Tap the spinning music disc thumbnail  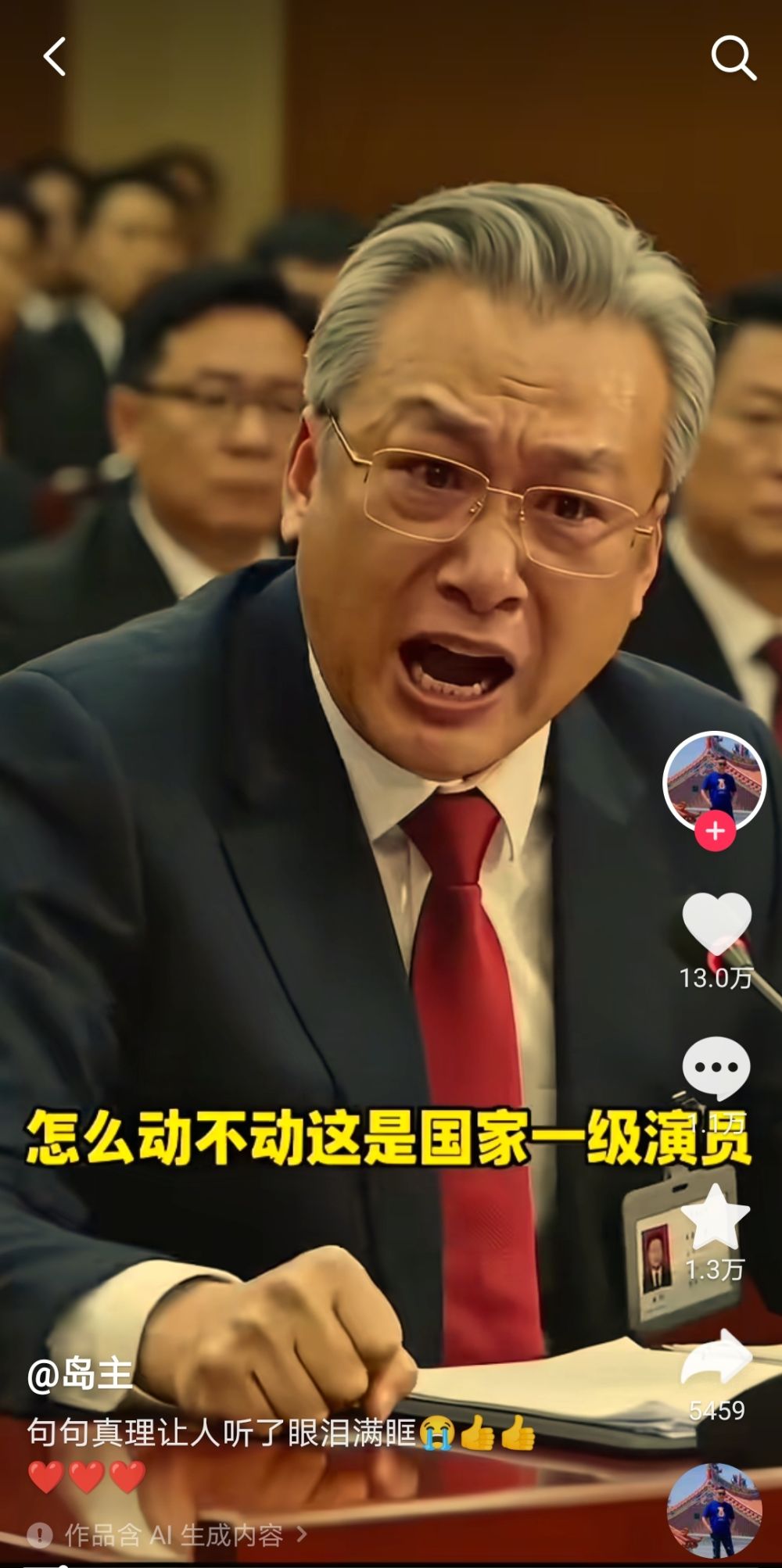click(714, 1511)
